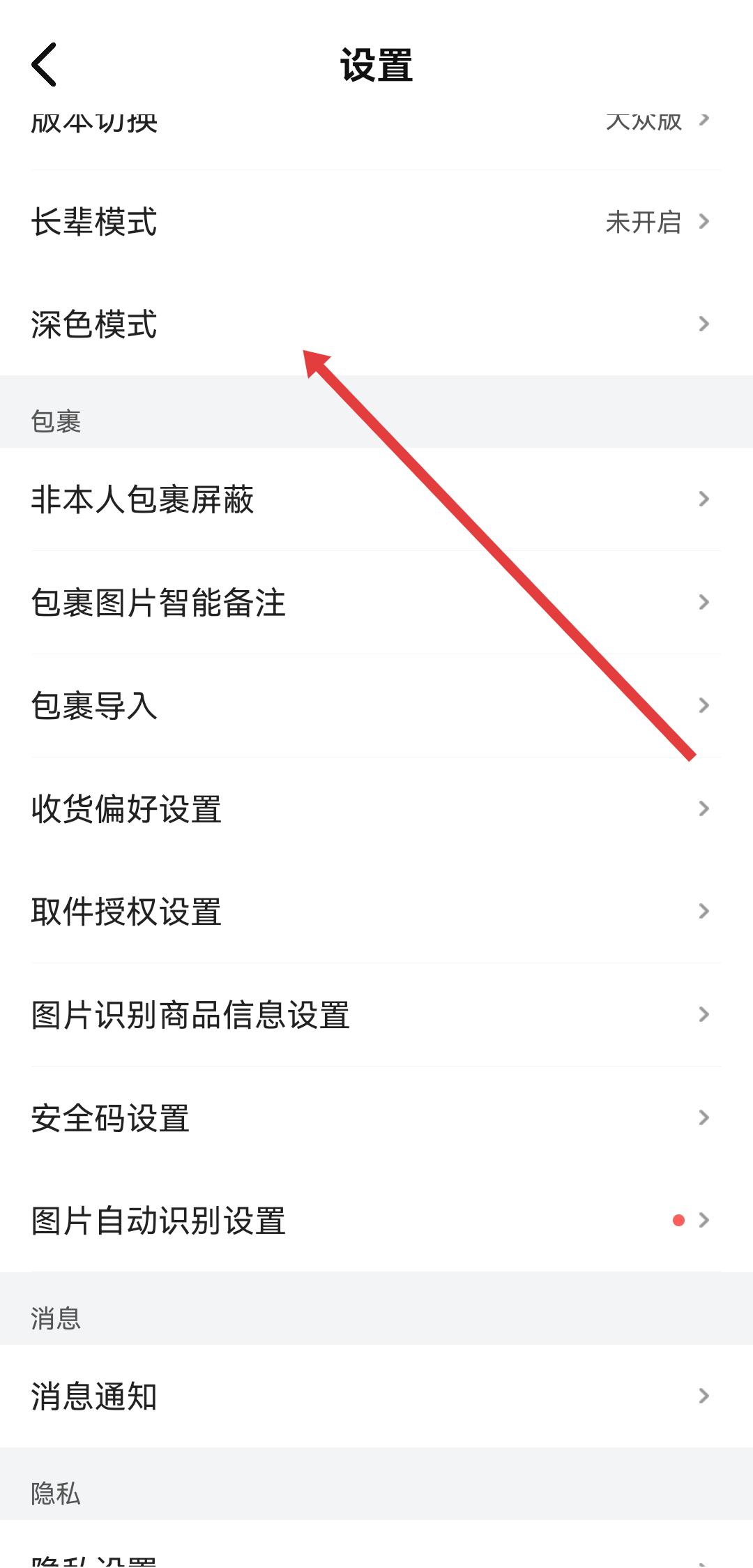Image resolution: width=753 pixels, height=1568 pixels.
Task: Open 图片自动识别设置
Action: click(x=376, y=1221)
